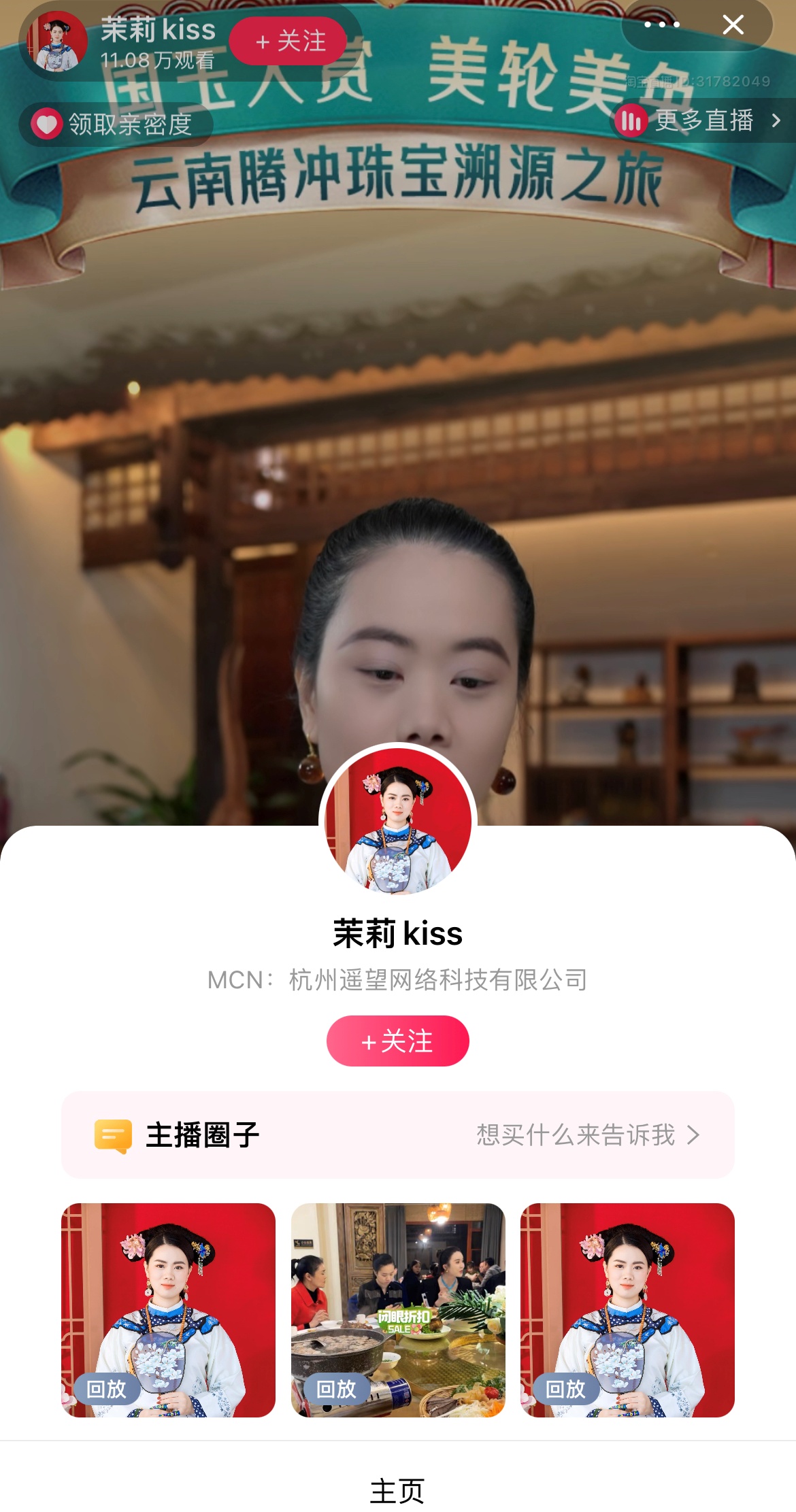The height and width of the screenshot is (1512, 796).
Task: Tap the red 关注 button in top bar
Action: 290,41
